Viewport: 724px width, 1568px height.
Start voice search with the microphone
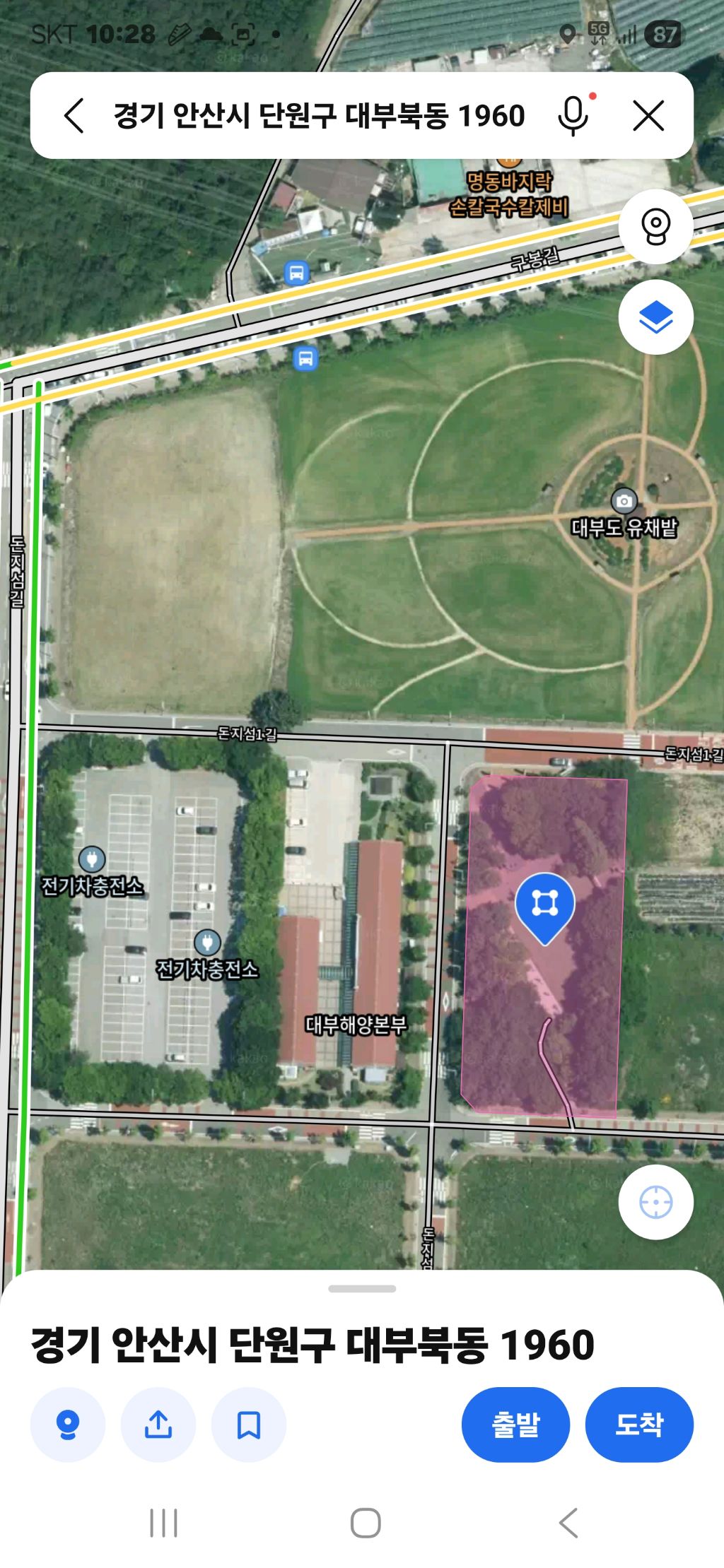574,115
